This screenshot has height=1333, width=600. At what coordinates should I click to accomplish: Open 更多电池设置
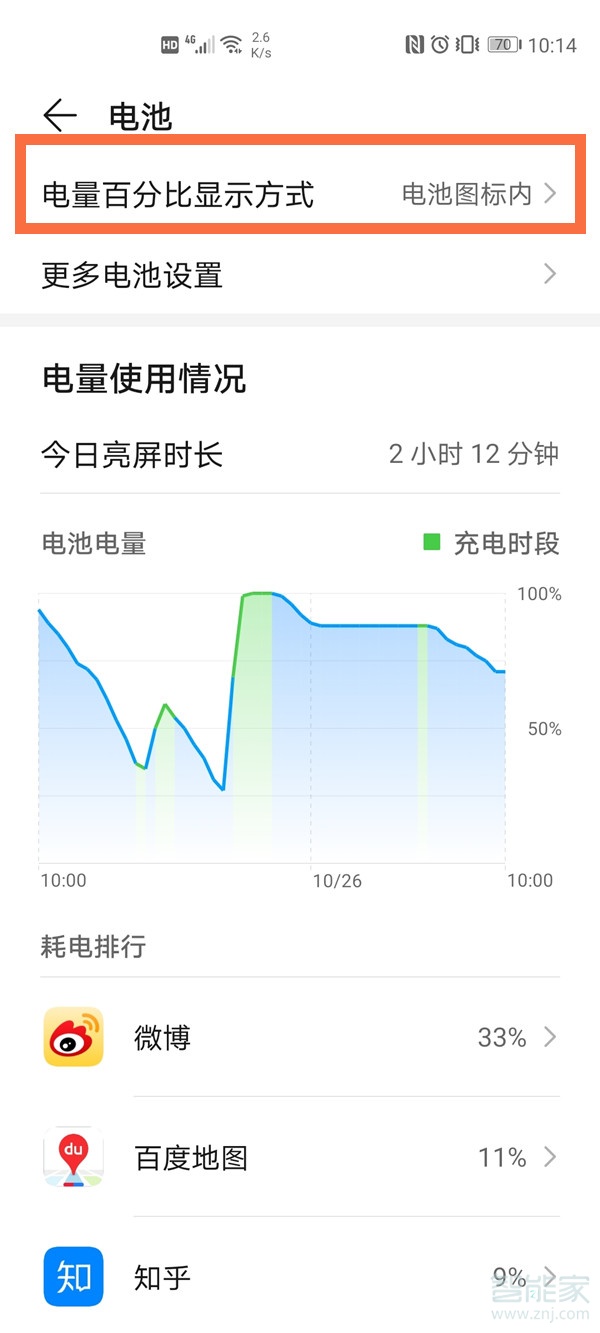pos(298,274)
